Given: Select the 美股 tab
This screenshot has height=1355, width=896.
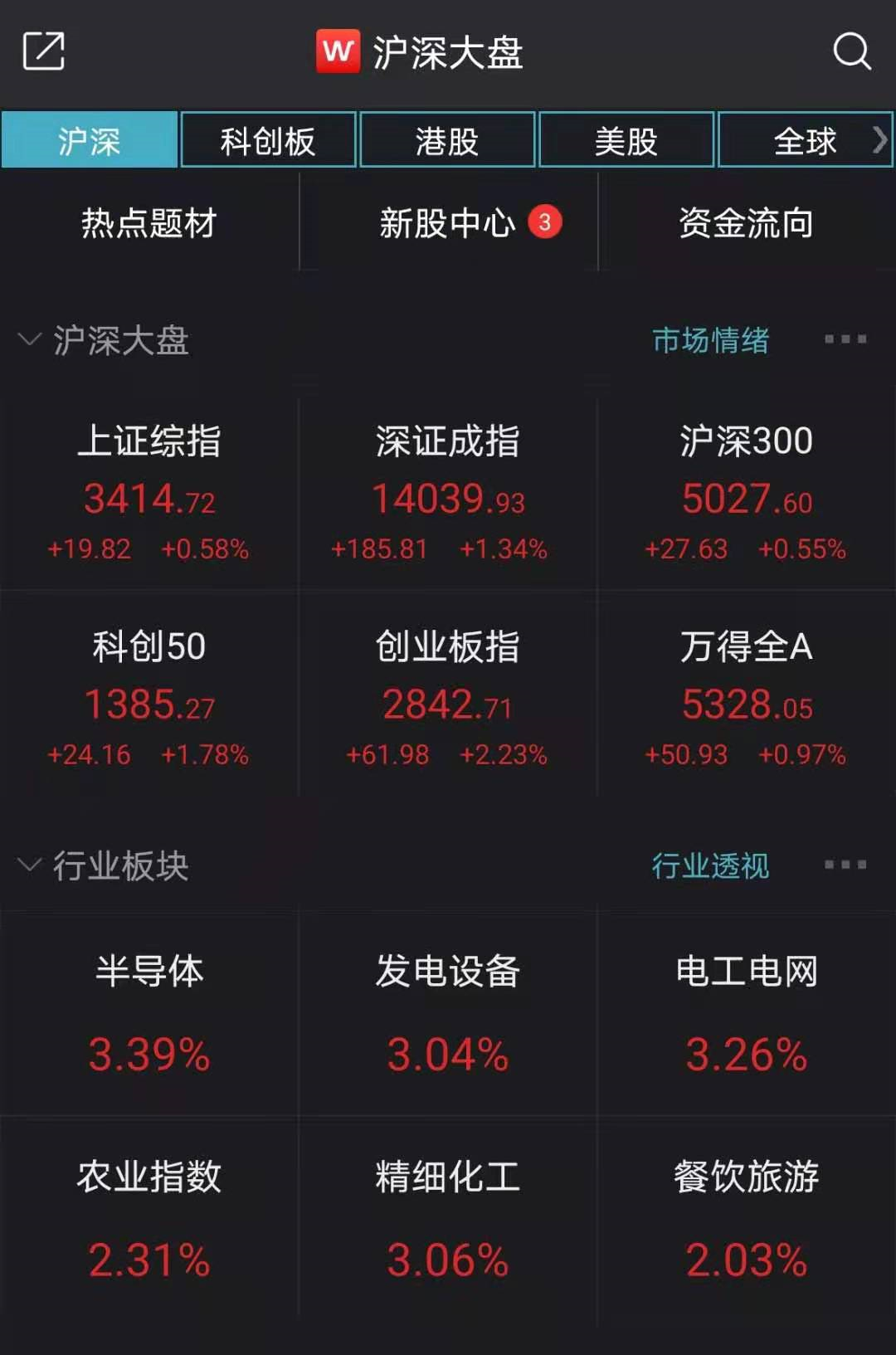Looking at the screenshot, I should (626, 140).
